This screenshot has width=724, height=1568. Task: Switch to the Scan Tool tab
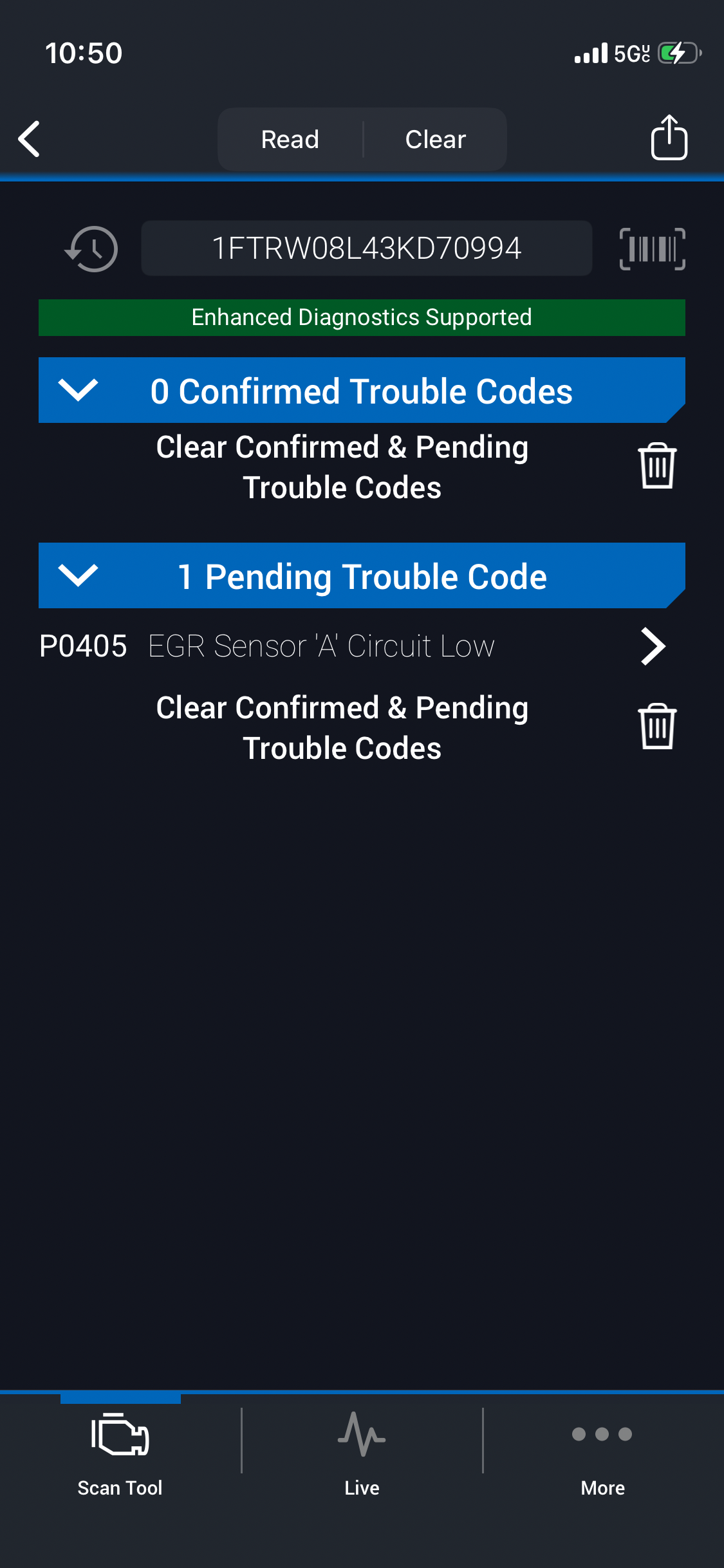click(x=120, y=1450)
